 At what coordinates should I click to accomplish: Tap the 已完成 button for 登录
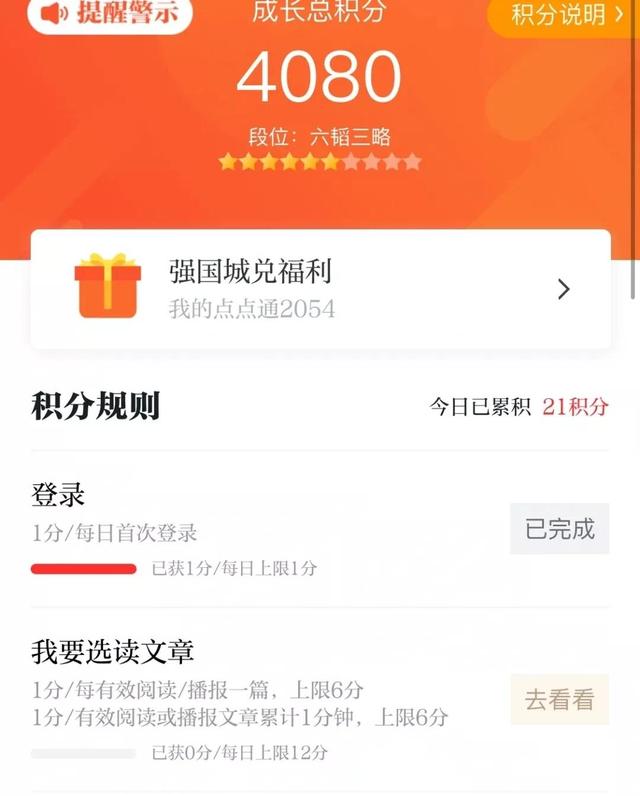(x=559, y=529)
